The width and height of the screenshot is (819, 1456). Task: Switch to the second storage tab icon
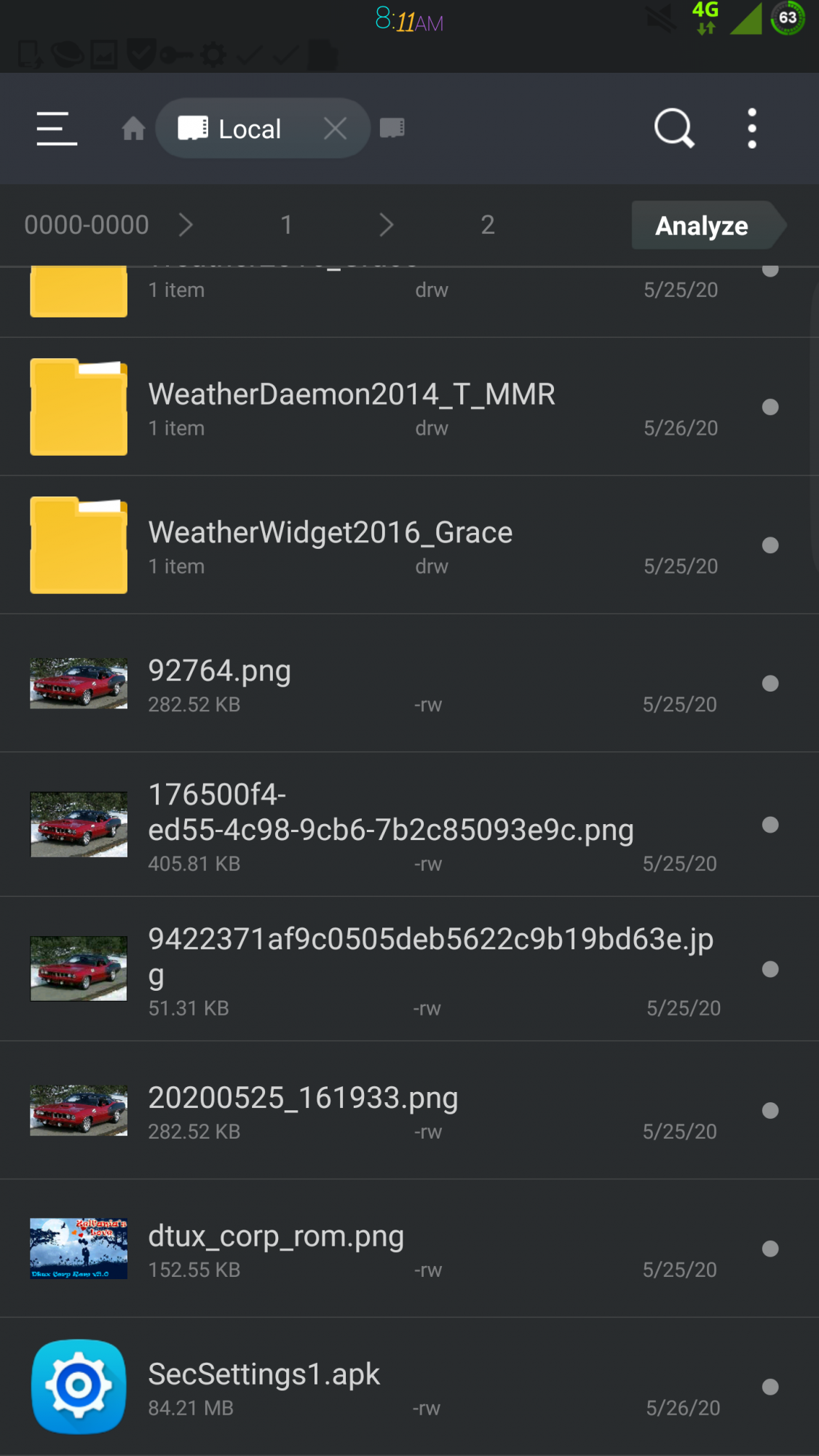point(392,129)
